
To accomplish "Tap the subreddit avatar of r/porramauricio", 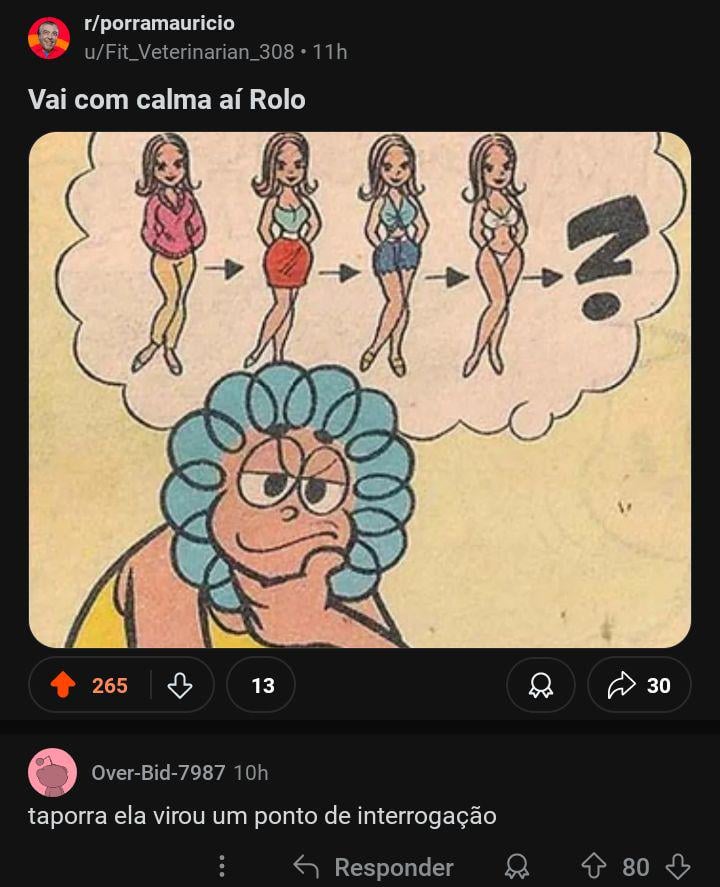I will pos(49,38).
